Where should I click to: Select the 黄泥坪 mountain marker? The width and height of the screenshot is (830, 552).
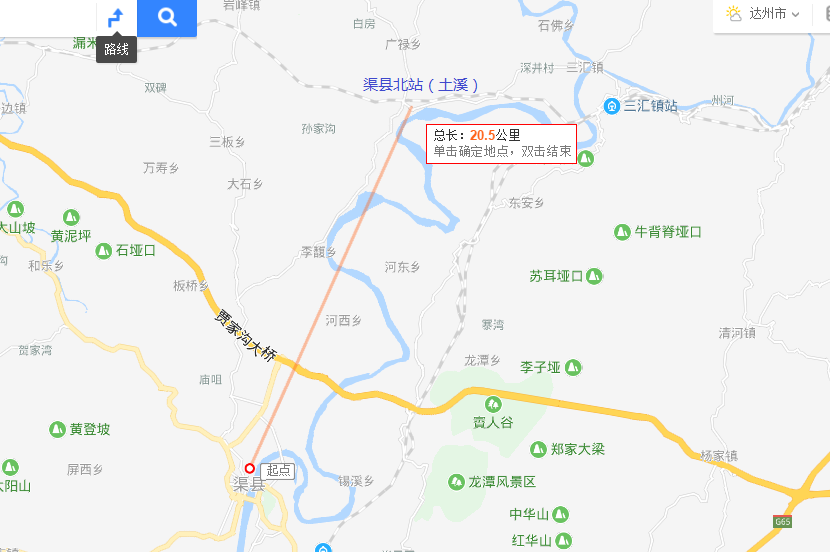coord(71,217)
